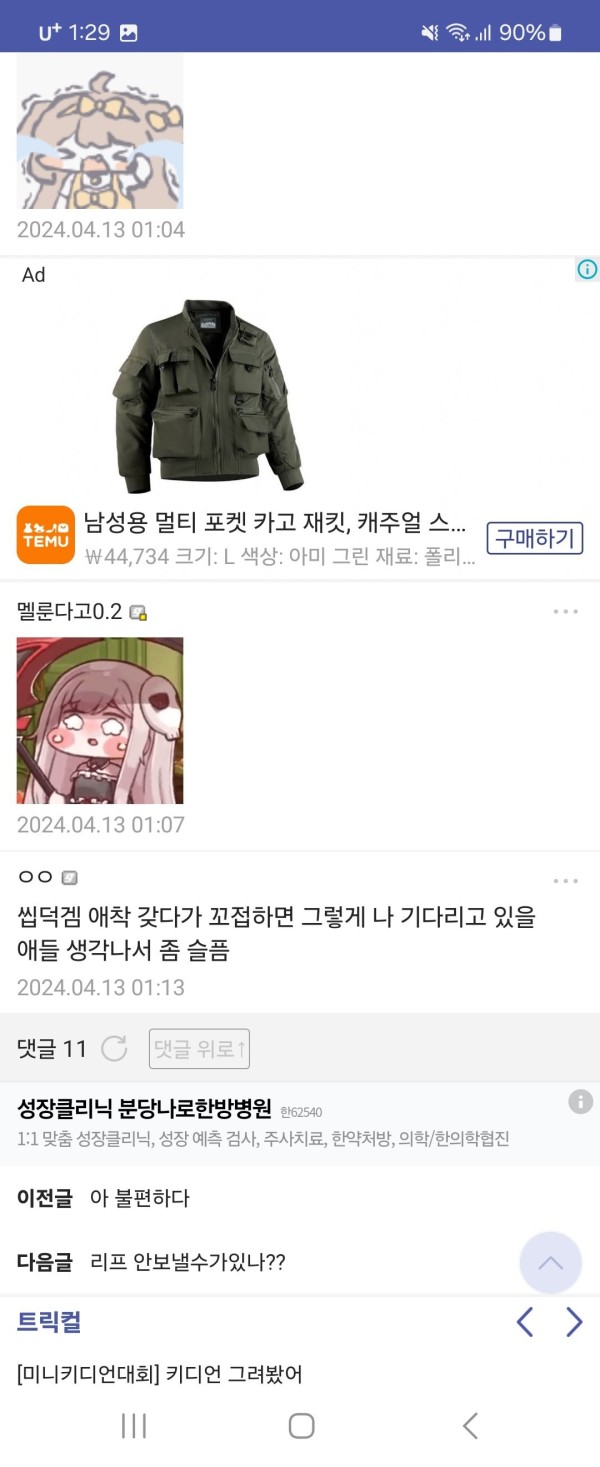The height and width of the screenshot is (1467, 600).
Task: Open the ad info icon above the jacket
Action: pos(587,269)
